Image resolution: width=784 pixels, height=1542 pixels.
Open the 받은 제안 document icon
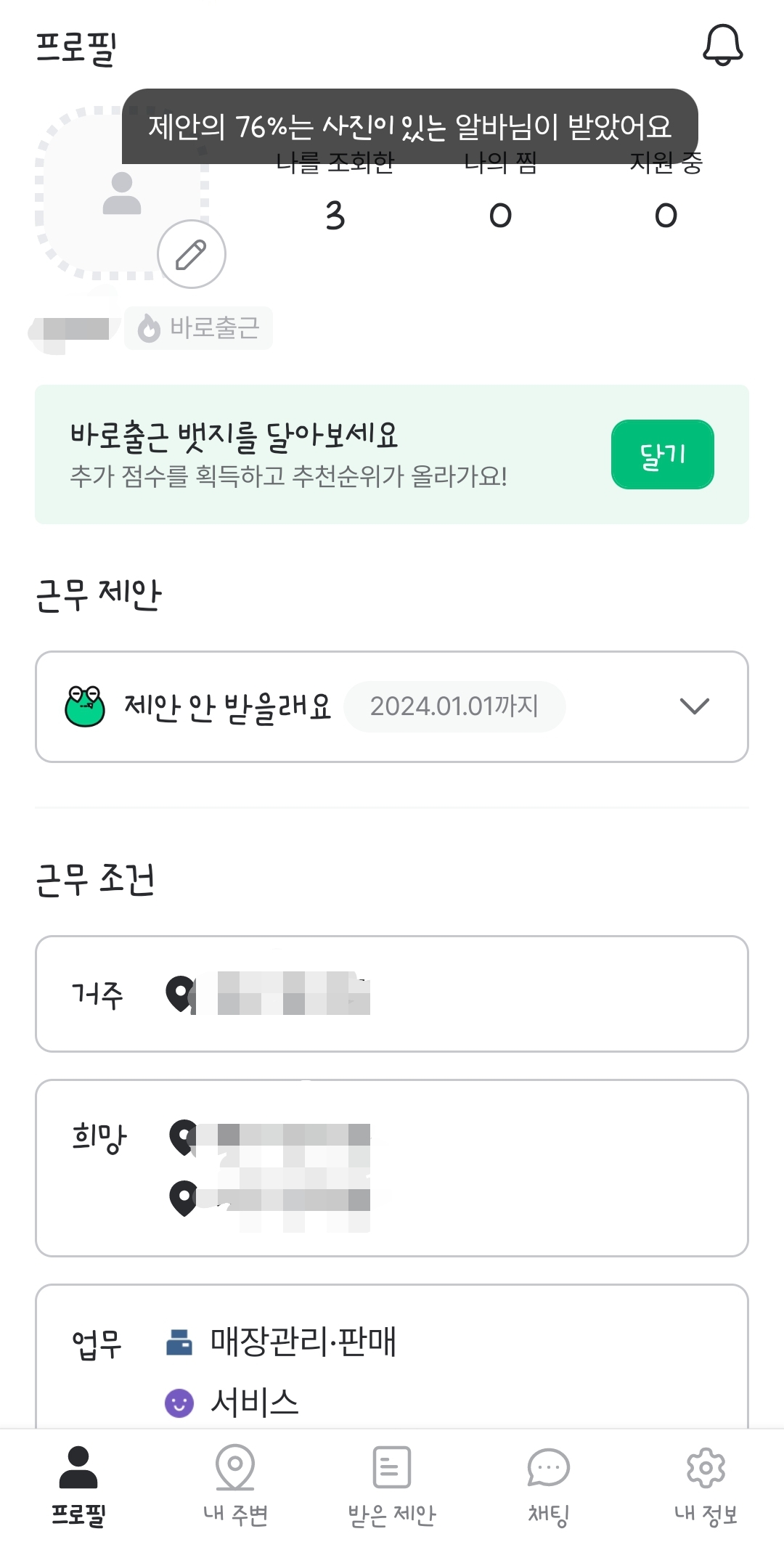(391, 1469)
